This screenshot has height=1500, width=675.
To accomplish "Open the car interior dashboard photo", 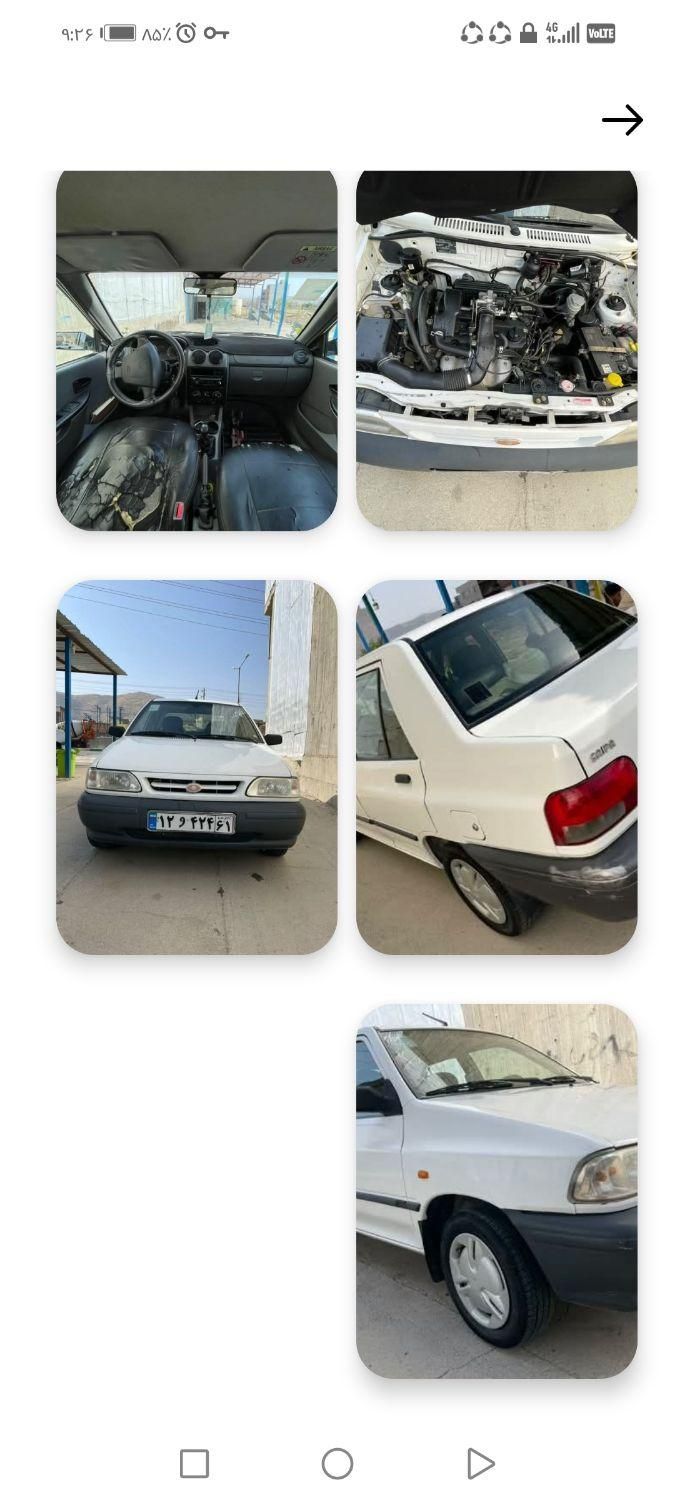I will tap(196, 350).
